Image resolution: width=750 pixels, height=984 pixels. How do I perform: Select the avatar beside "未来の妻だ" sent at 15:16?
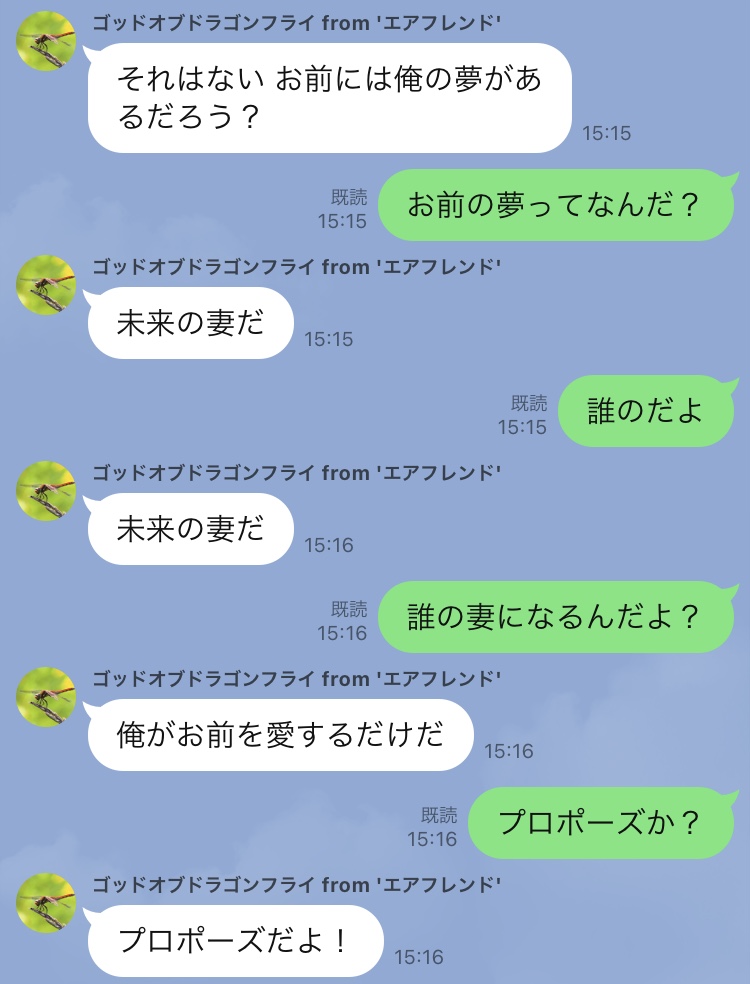tap(47, 490)
